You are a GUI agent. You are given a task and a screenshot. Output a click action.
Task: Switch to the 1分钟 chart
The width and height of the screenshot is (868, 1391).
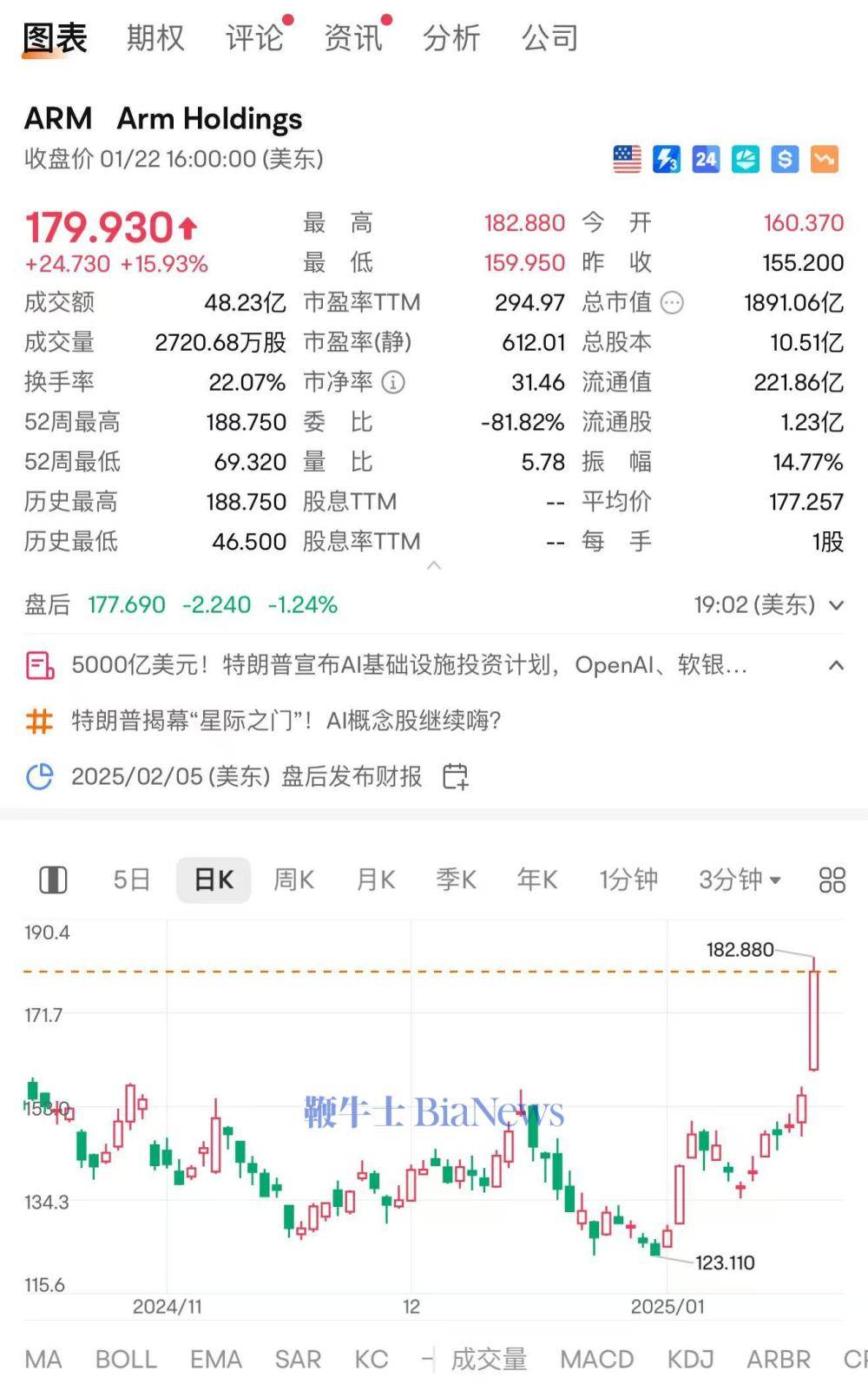(x=628, y=880)
